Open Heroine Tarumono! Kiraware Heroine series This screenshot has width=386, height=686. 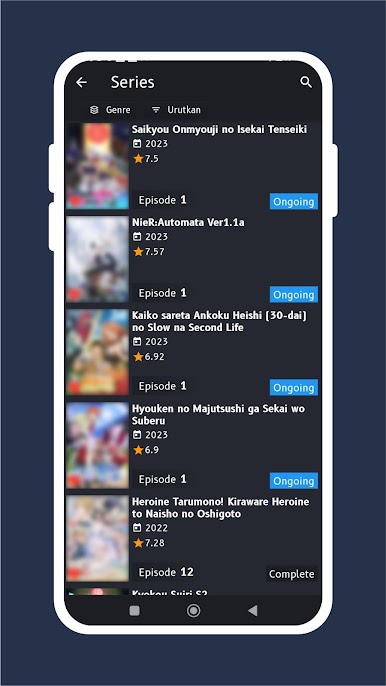(x=193, y=539)
